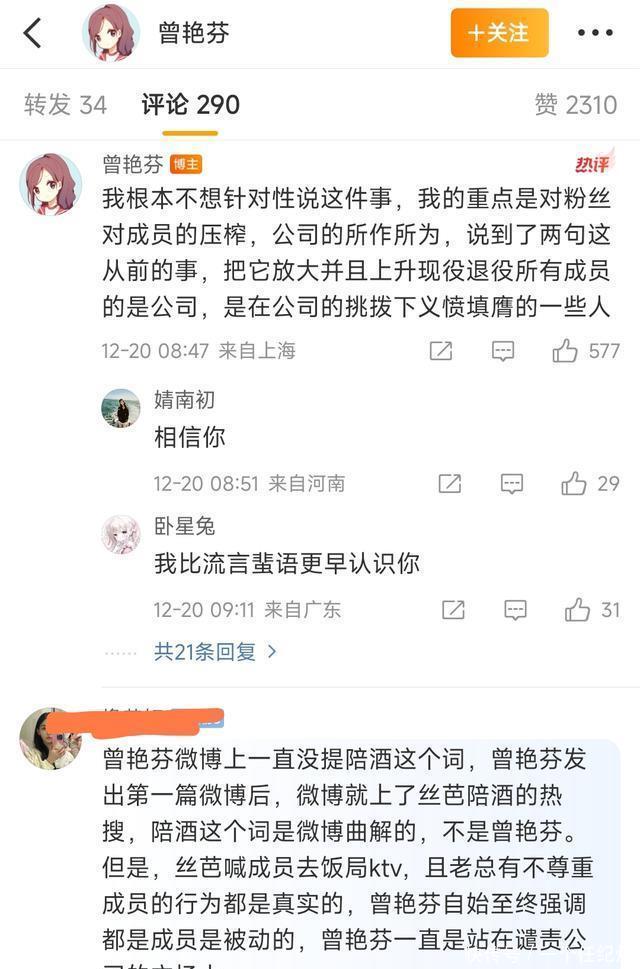The height and width of the screenshot is (969, 640).
Task: Repost 靖南初's reply 相信你
Action: tap(450, 484)
